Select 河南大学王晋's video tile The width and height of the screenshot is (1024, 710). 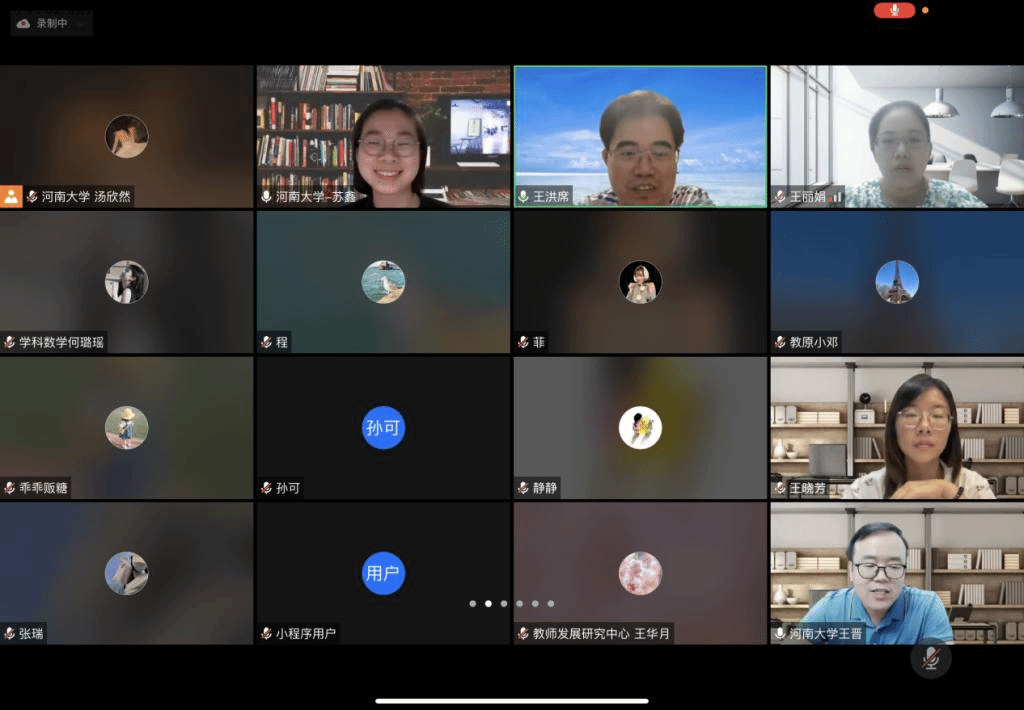coord(897,573)
